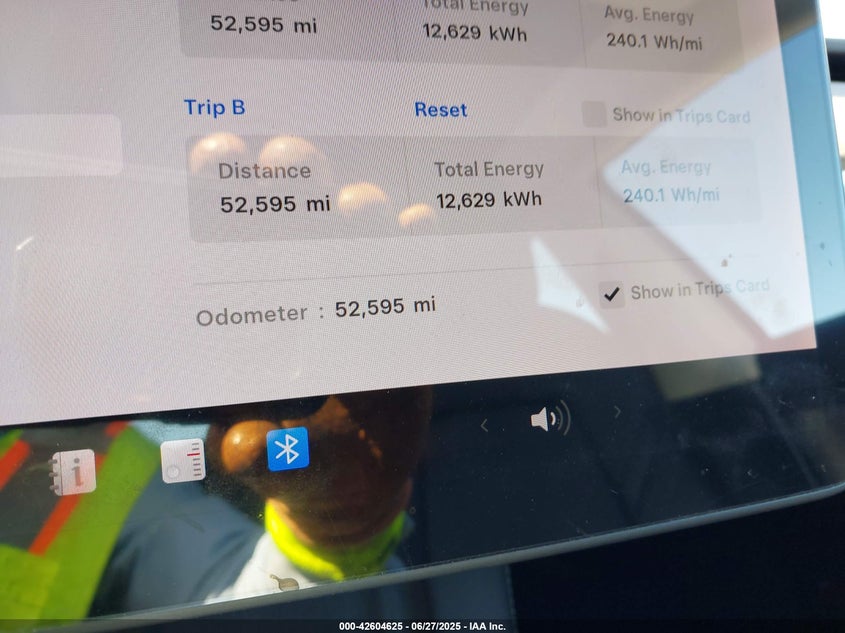Open the owner's manual icon
Image resolution: width=845 pixels, height=633 pixels.
click(x=75, y=472)
